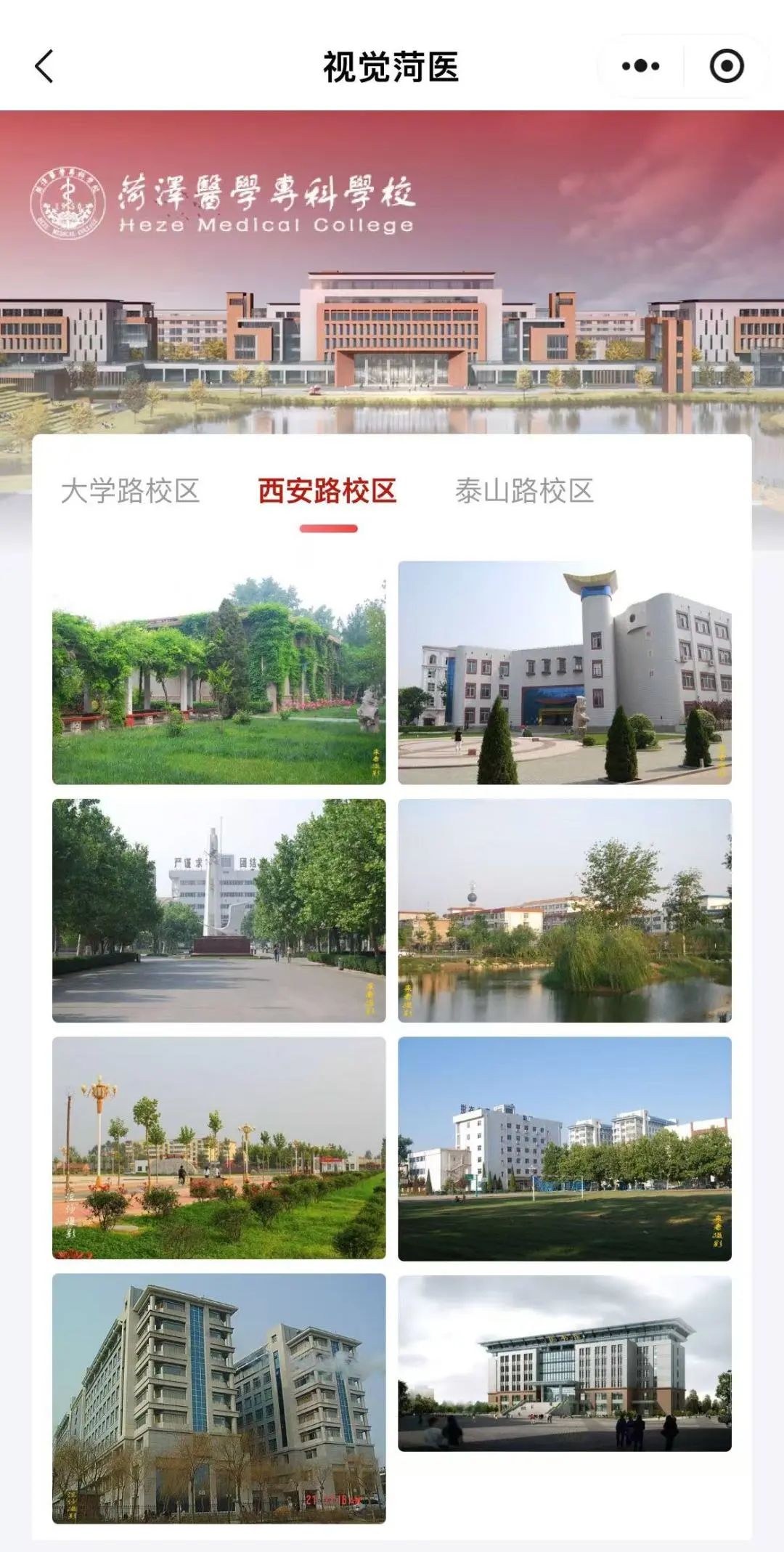The height and width of the screenshot is (1552, 784).
Task: View the plaza with ornate street lamps photo
Action: pyautogui.click(x=219, y=1148)
